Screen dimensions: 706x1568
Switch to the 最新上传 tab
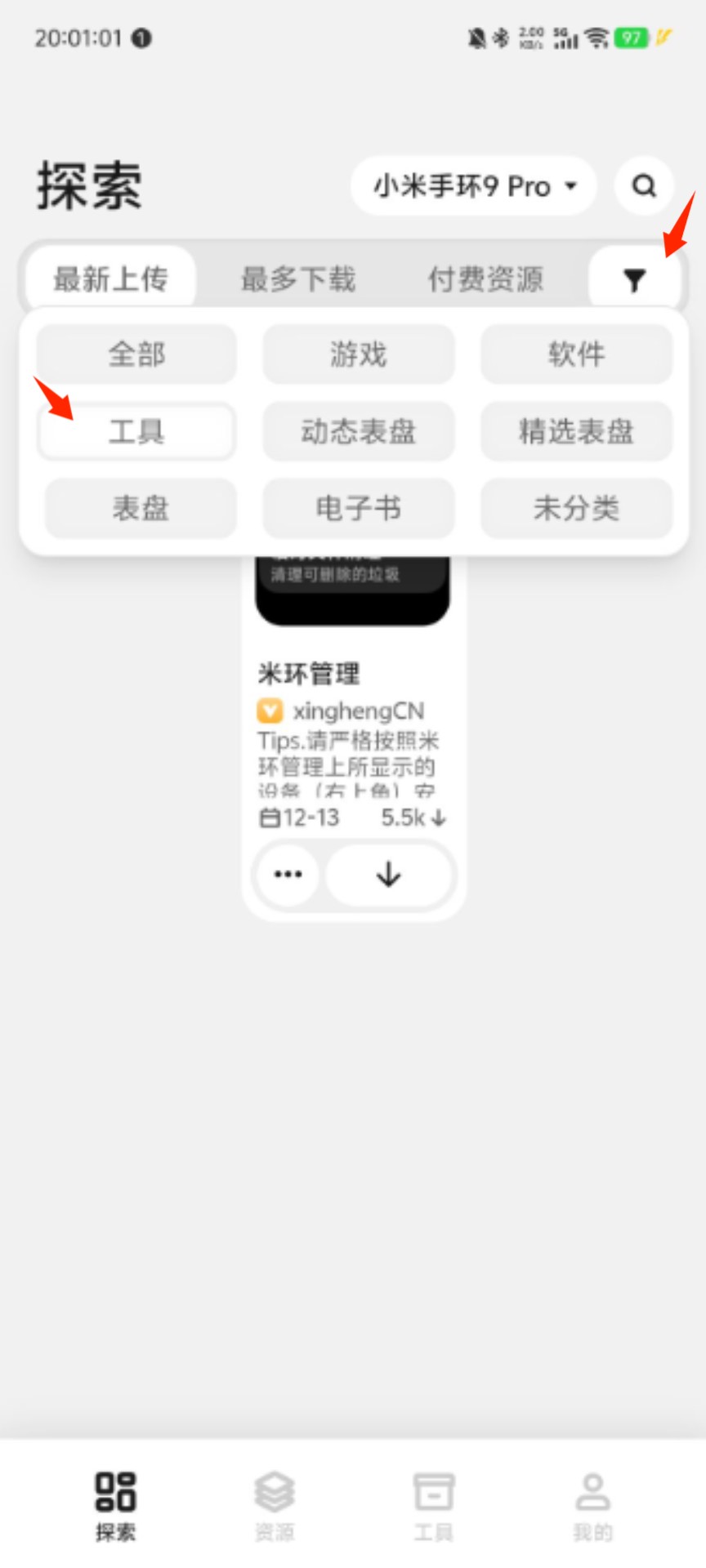pyautogui.click(x=111, y=279)
